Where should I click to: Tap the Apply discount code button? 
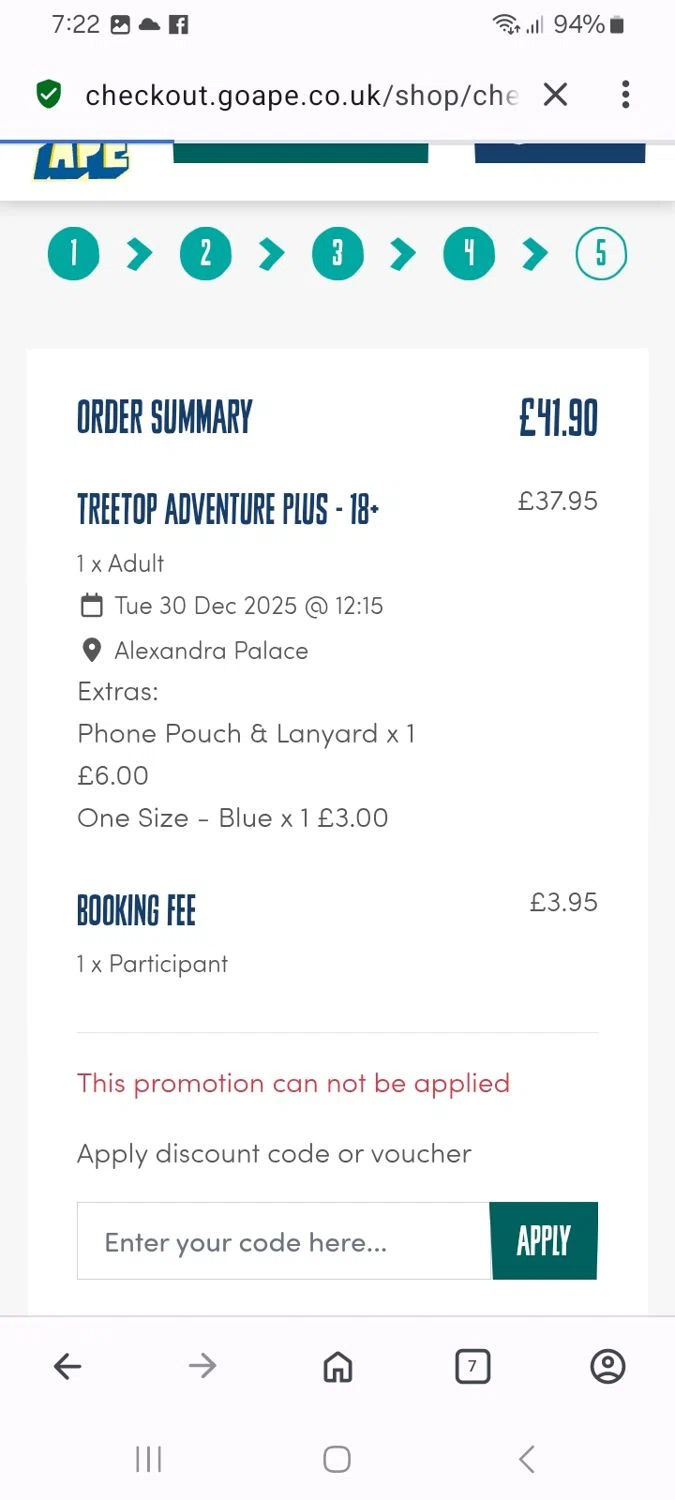(x=543, y=1241)
